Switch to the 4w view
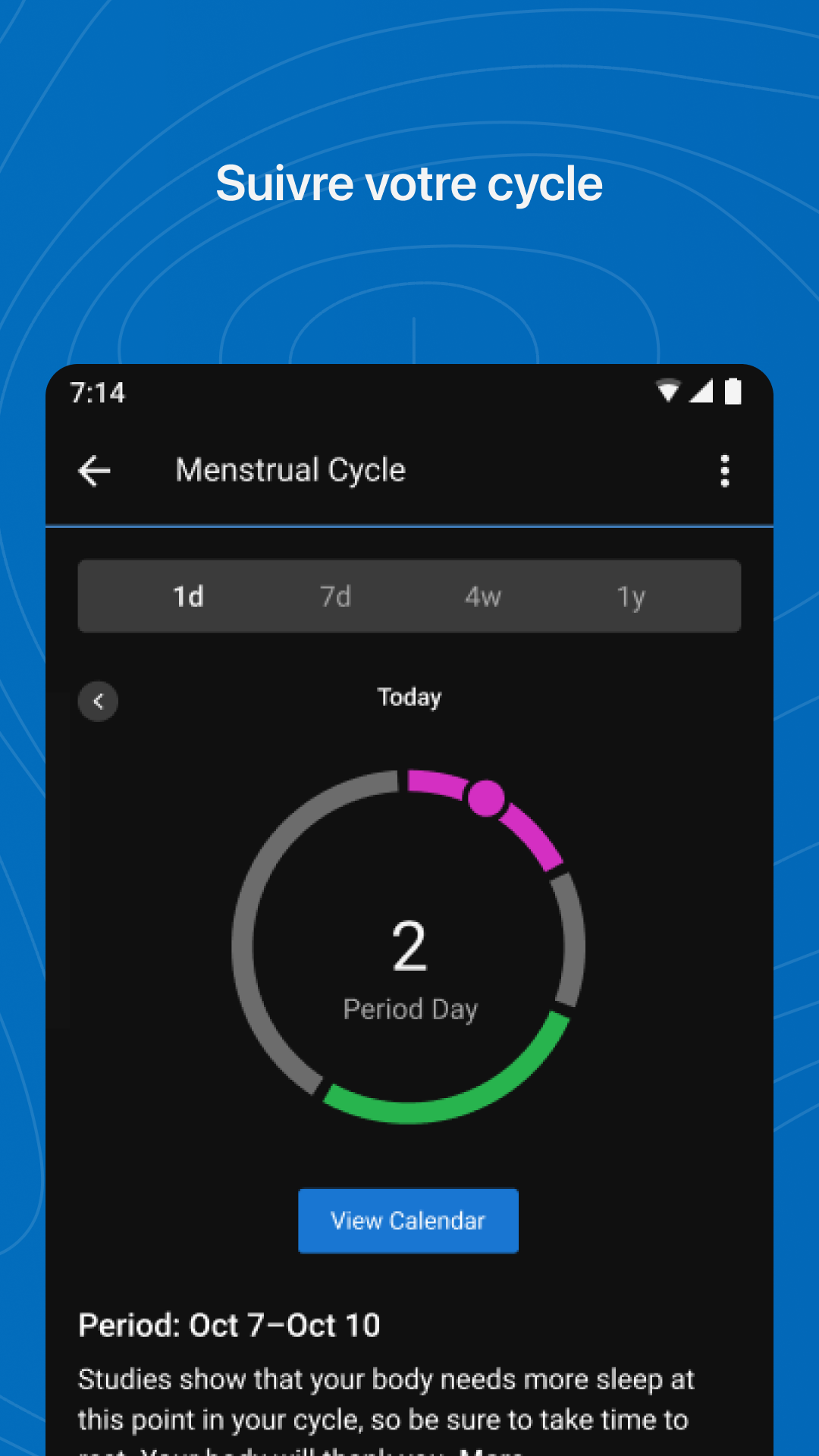The width and height of the screenshot is (819, 1456). click(483, 597)
